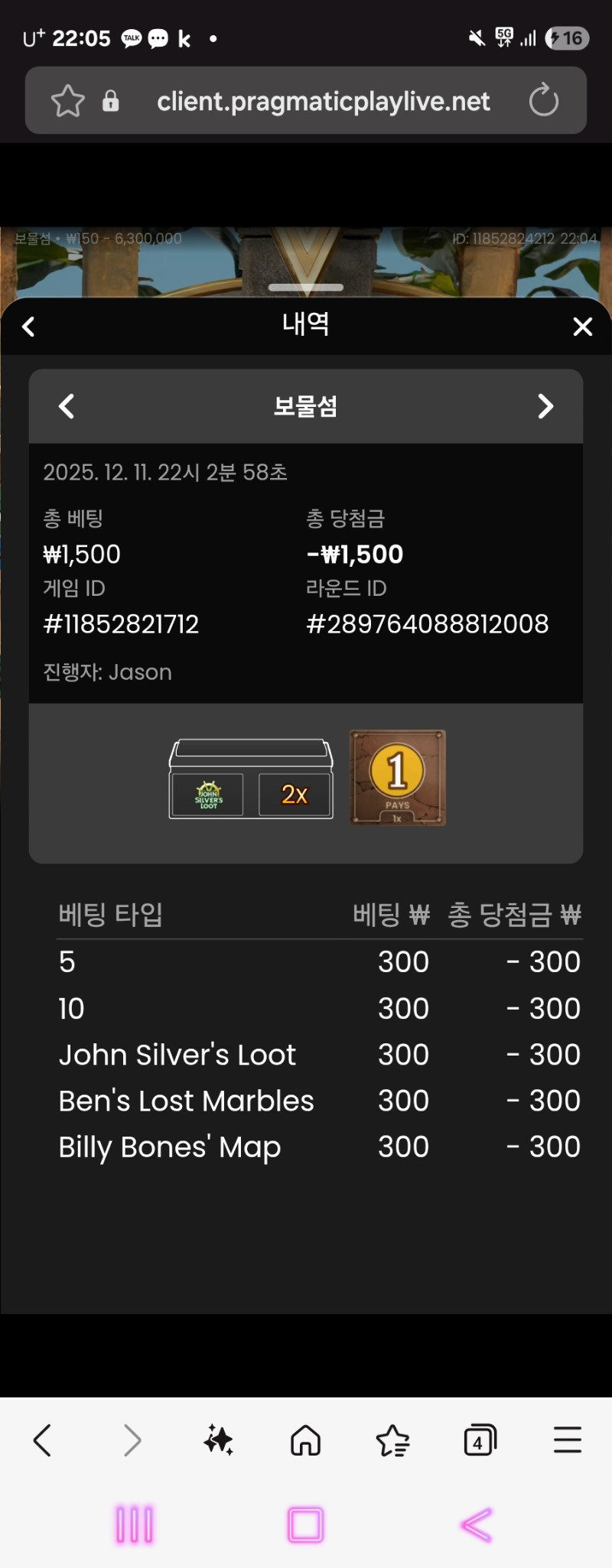Select the Billy Bones' Map bet row
Screen dimensions: 612x1568
pos(170,1146)
